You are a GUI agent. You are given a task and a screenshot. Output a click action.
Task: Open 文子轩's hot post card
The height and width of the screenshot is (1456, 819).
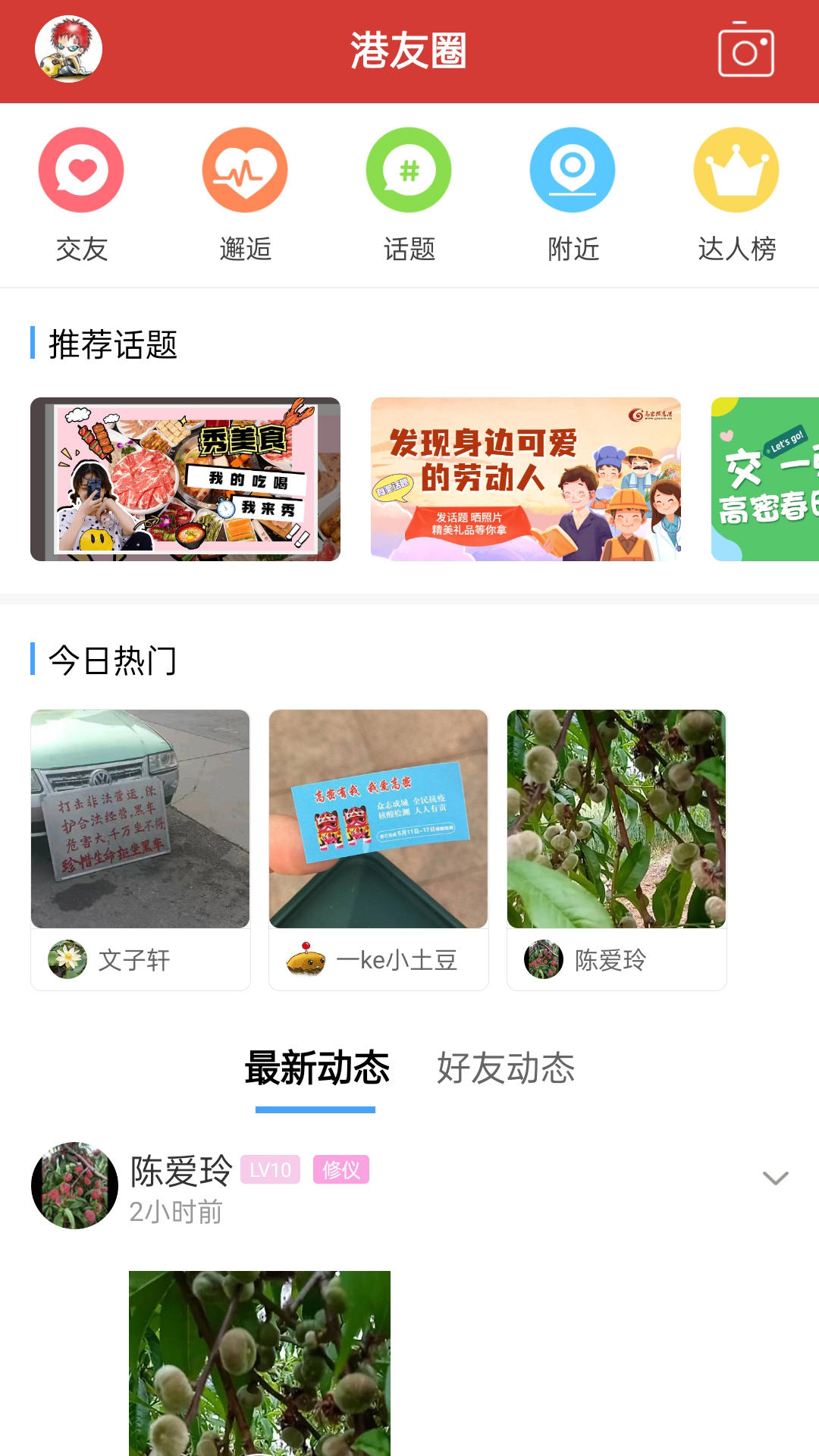point(140,849)
